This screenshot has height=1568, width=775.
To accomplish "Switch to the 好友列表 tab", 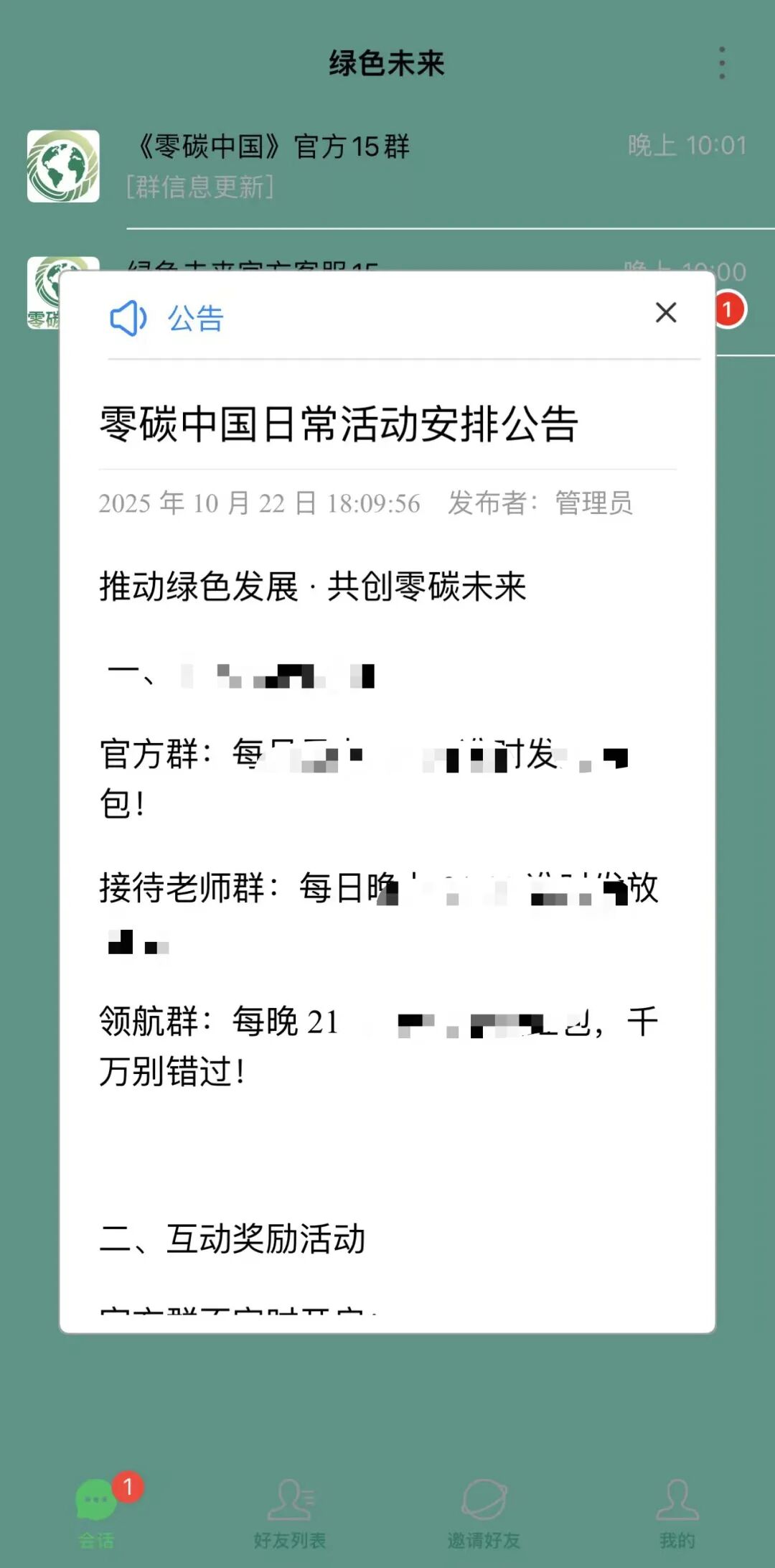I will [x=290, y=1509].
